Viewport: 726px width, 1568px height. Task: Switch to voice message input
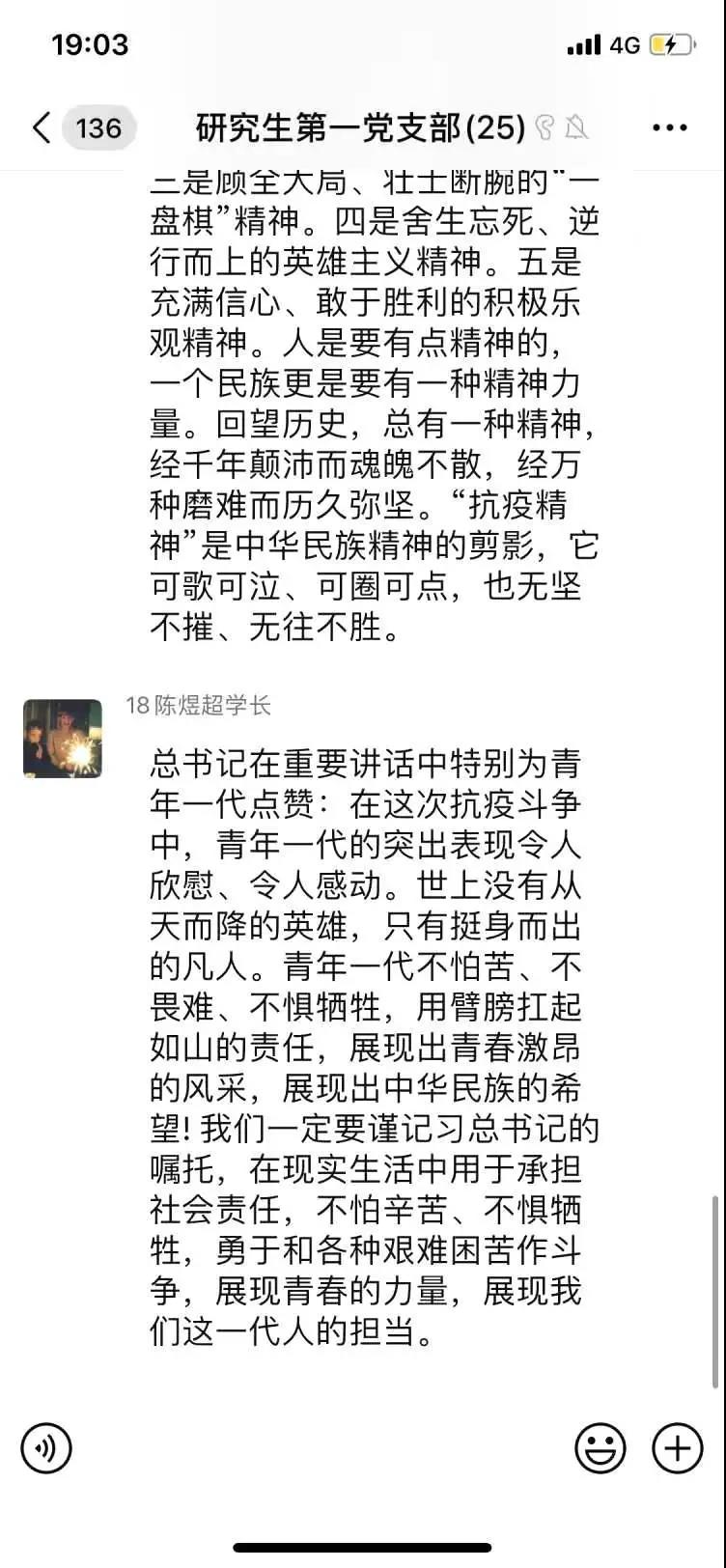click(46, 1447)
